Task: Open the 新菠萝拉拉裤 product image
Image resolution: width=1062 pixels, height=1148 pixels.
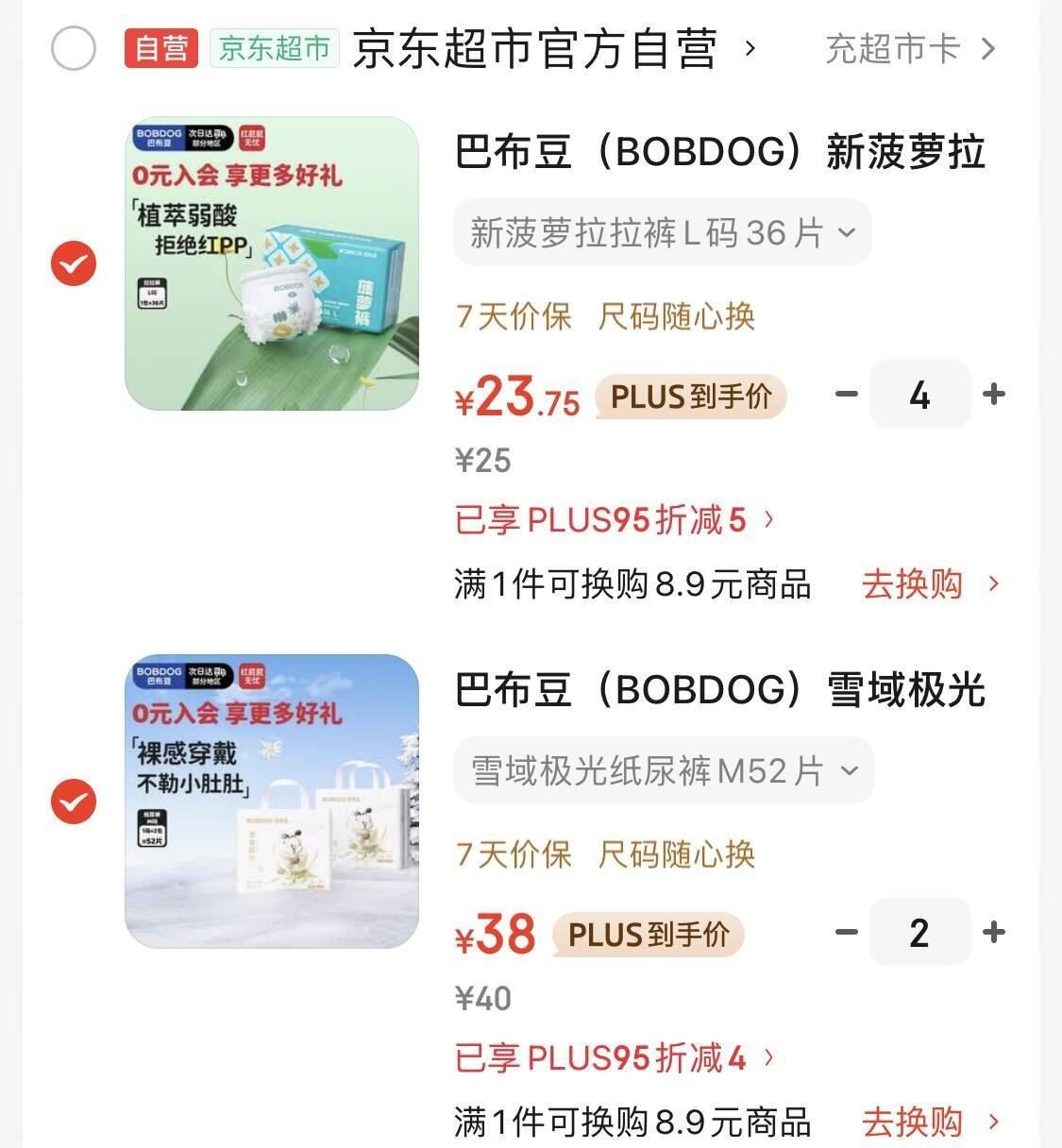Action: pos(272,263)
